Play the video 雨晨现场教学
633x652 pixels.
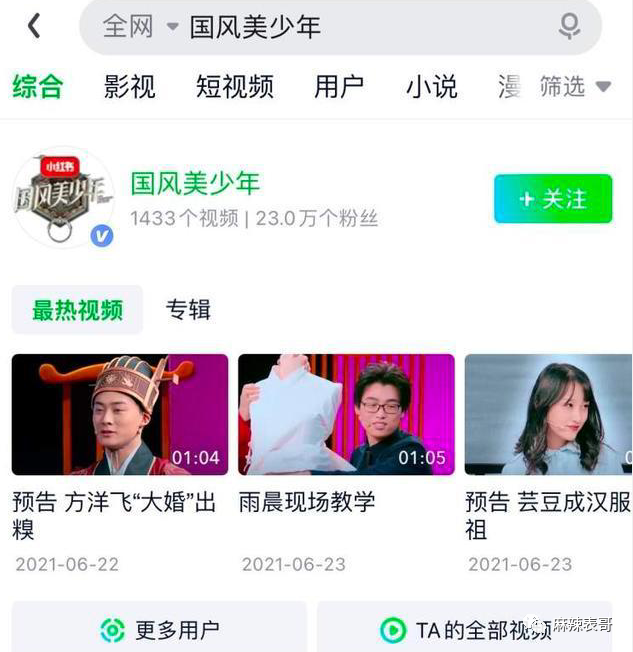click(x=346, y=415)
